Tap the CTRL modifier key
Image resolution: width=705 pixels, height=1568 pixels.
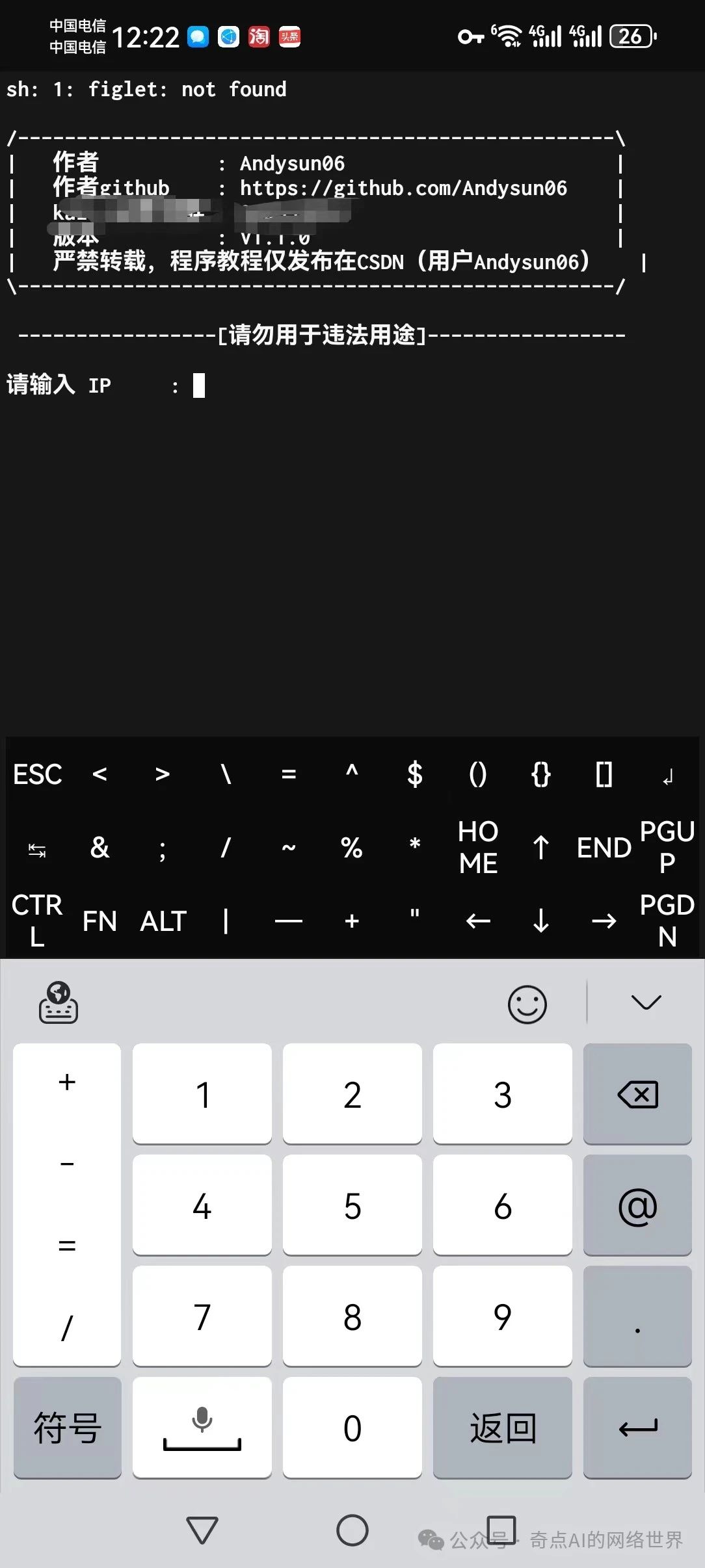pos(37,921)
